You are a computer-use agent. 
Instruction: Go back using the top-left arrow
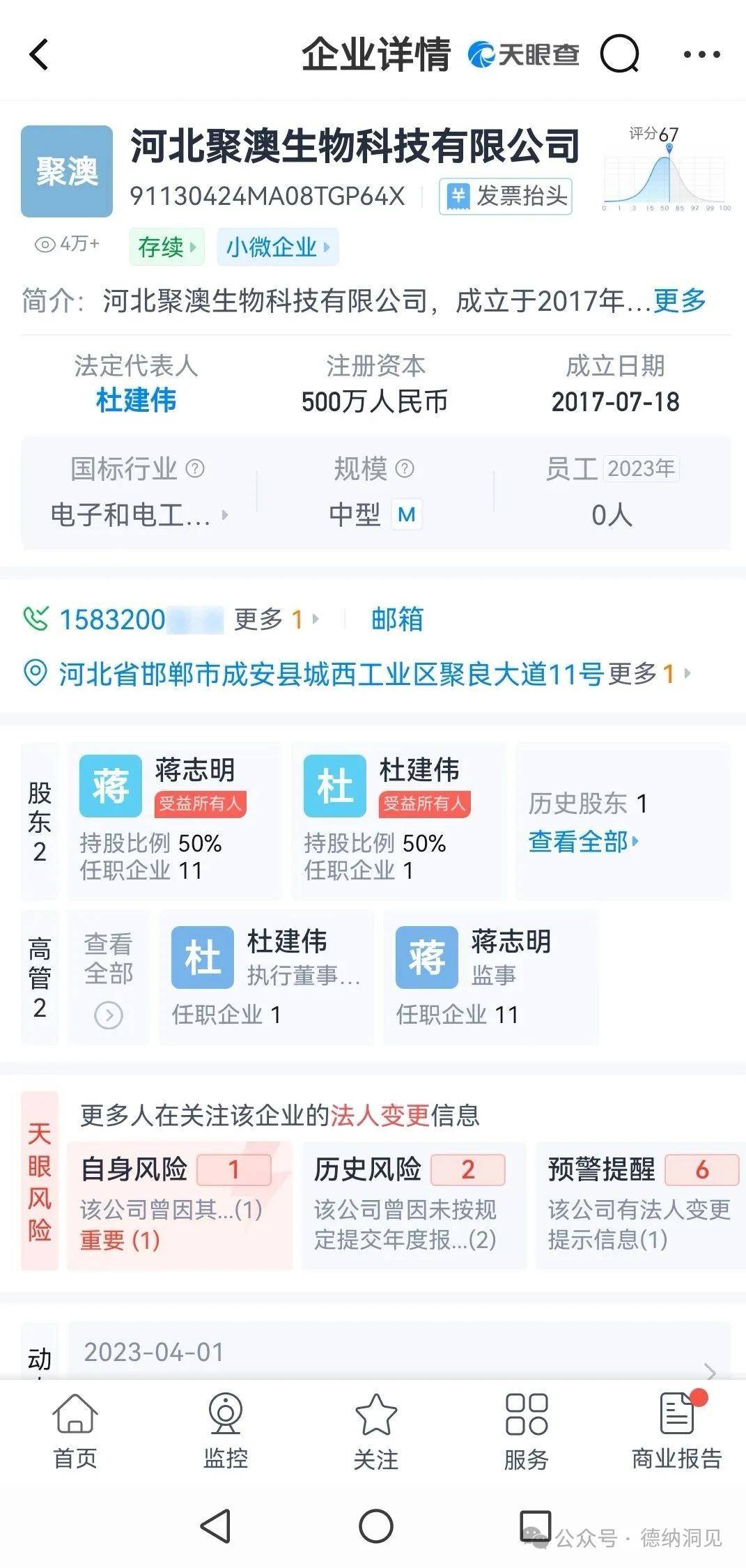40,54
